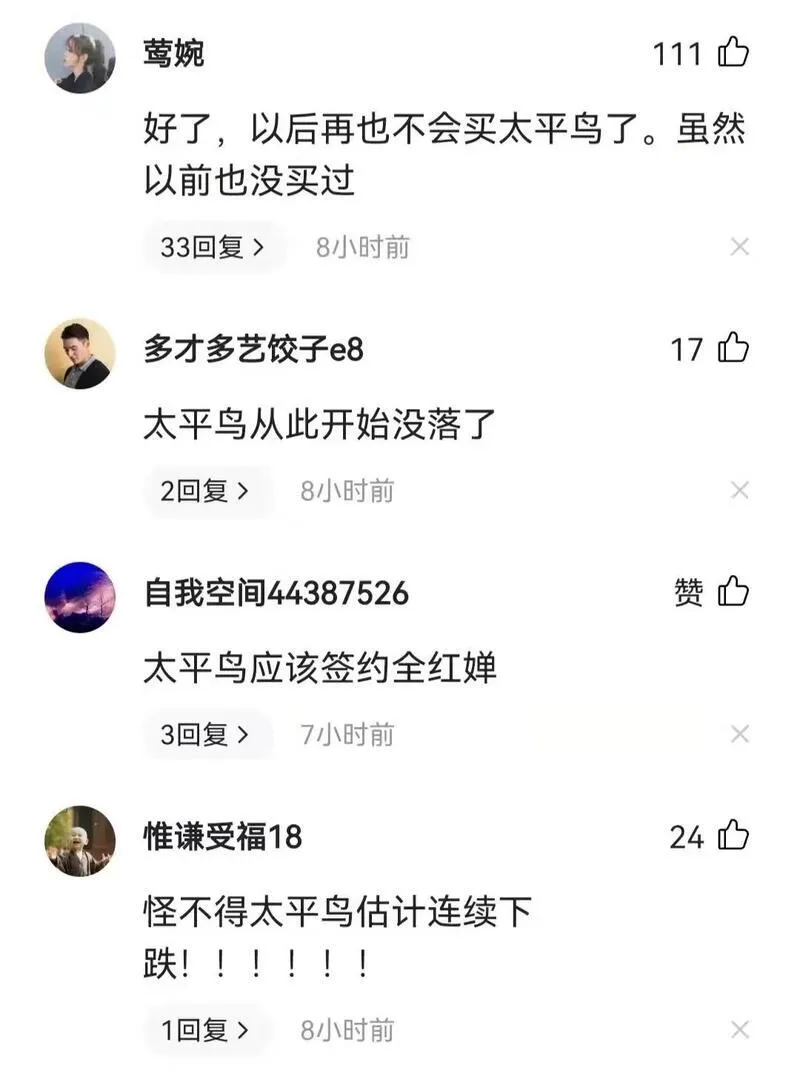800x1073 pixels.
Task: Like 莺婉's comment
Action: coord(734,52)
